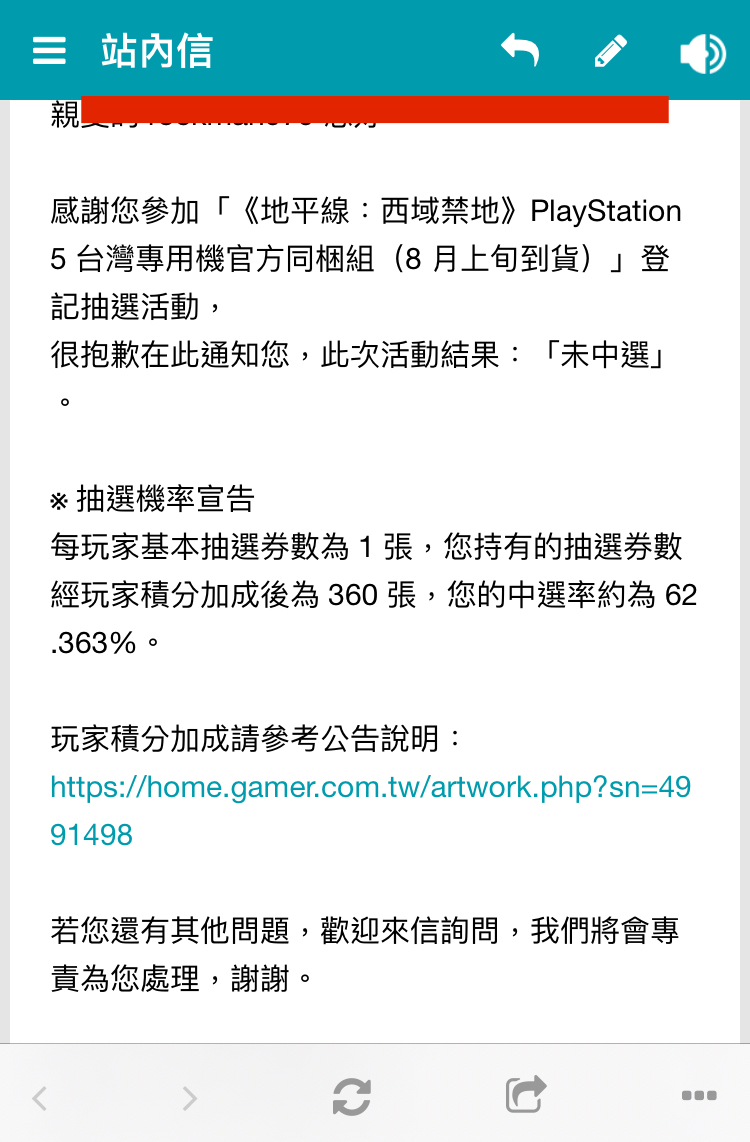Go forward to next page
Image resolution: width=750 pixels, height=1142 pixels.
click(189, 1098)
